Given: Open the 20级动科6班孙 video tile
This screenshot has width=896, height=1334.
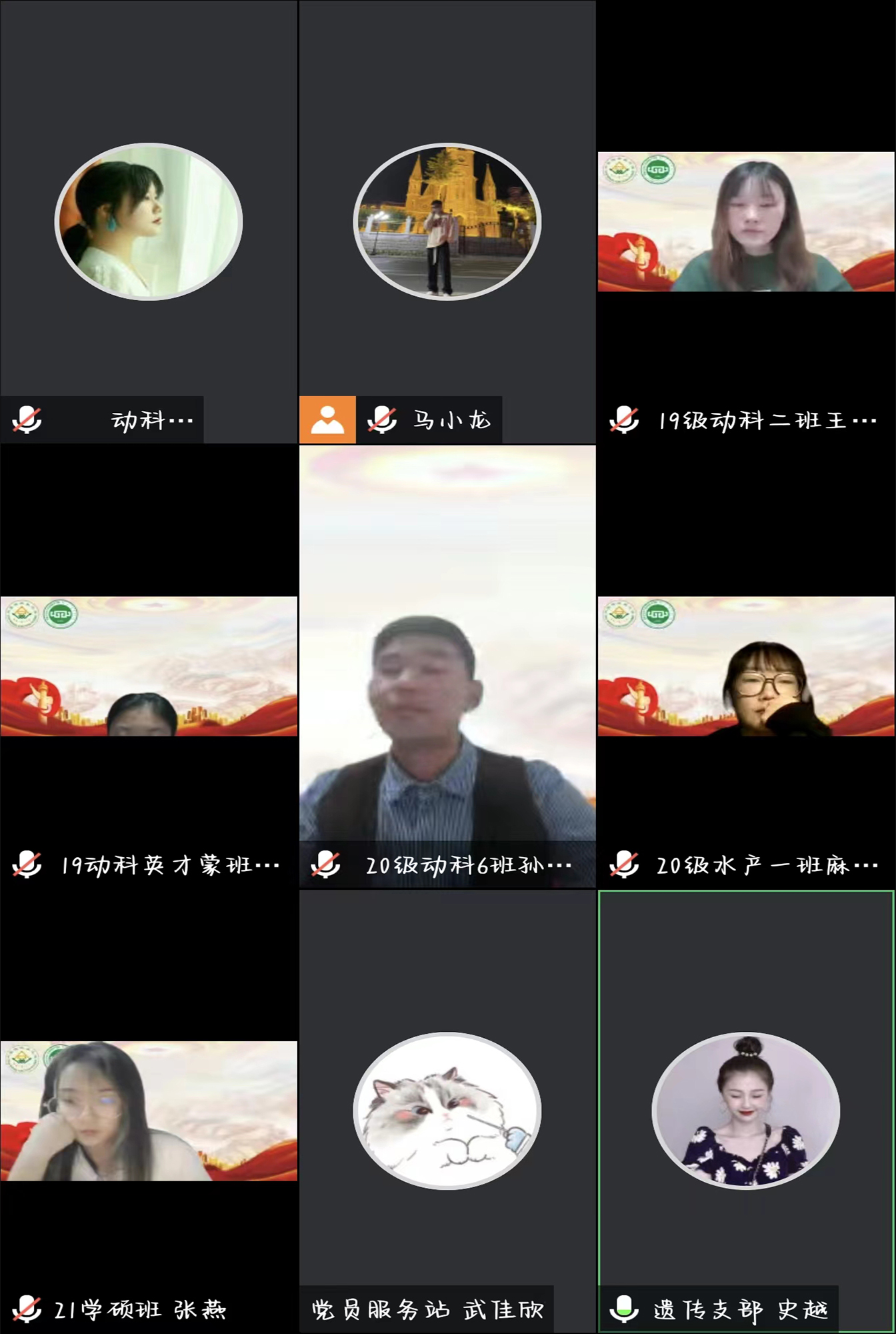Looking at the screenshot, I should (447, 666).
